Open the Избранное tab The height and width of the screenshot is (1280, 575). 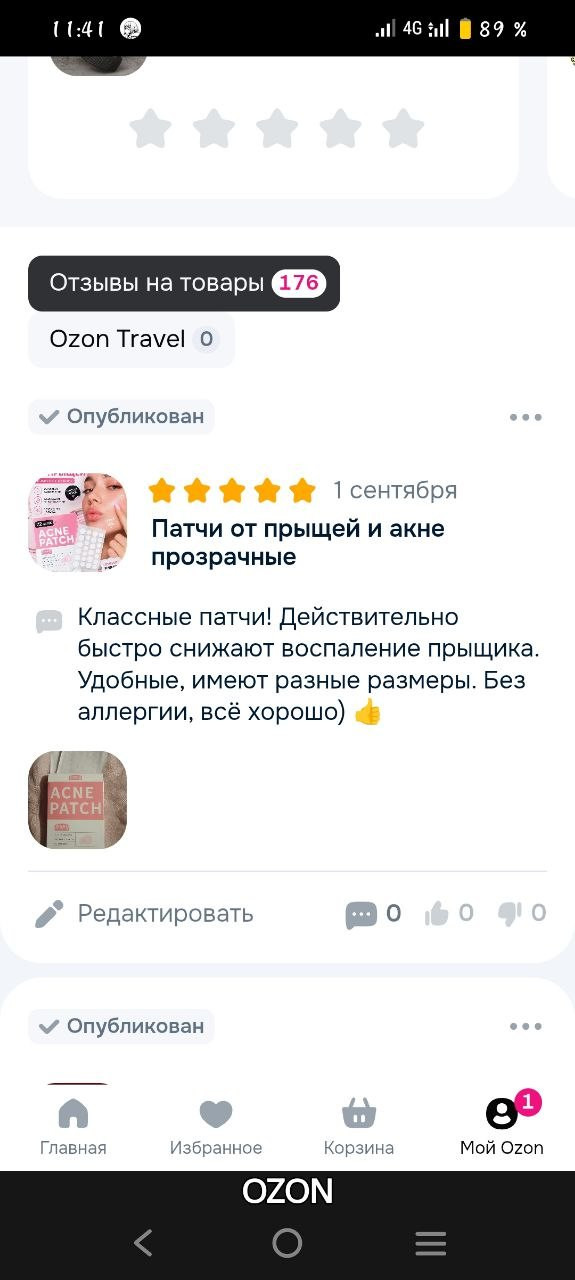point(216,1127)
